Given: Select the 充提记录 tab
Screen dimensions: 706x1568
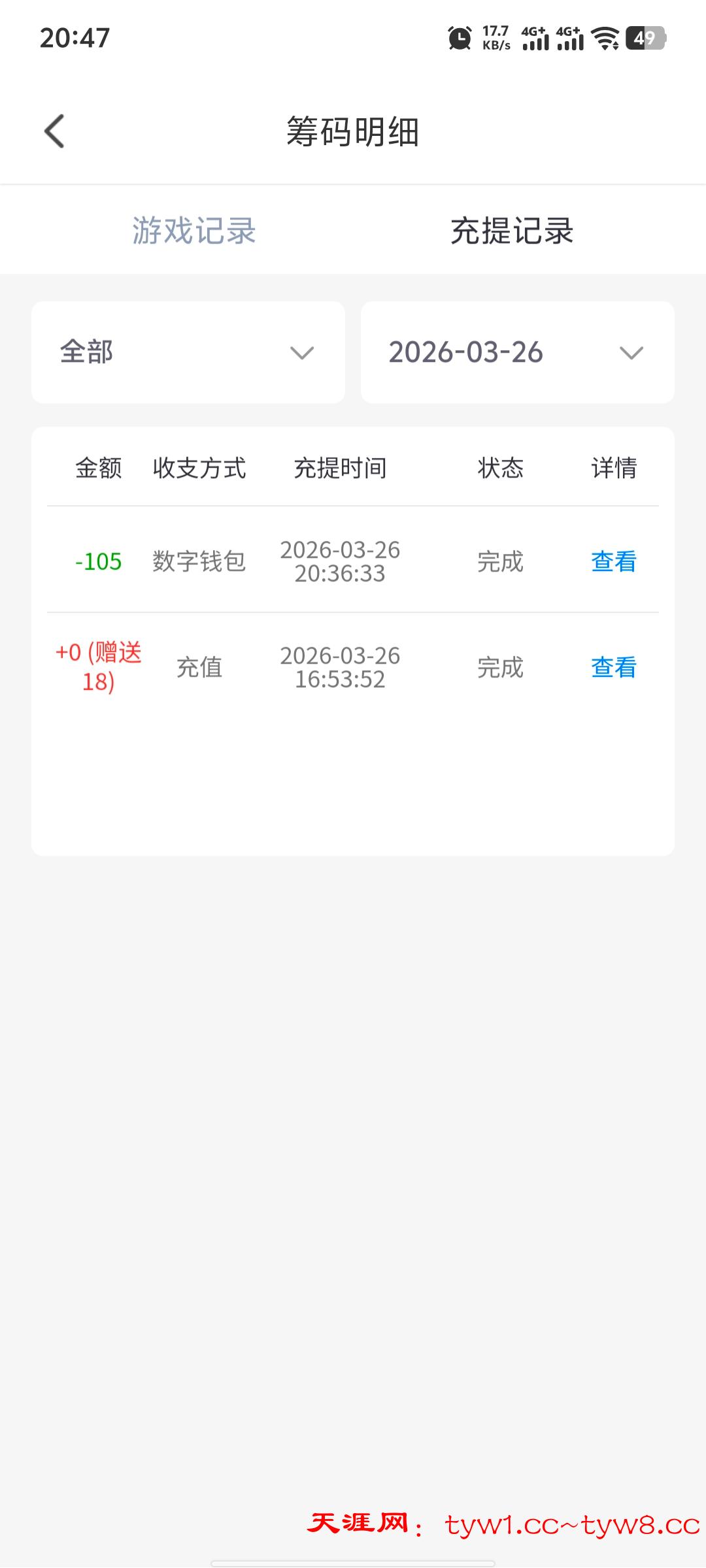Looking at the screenshot, I should tap(512, 231).
